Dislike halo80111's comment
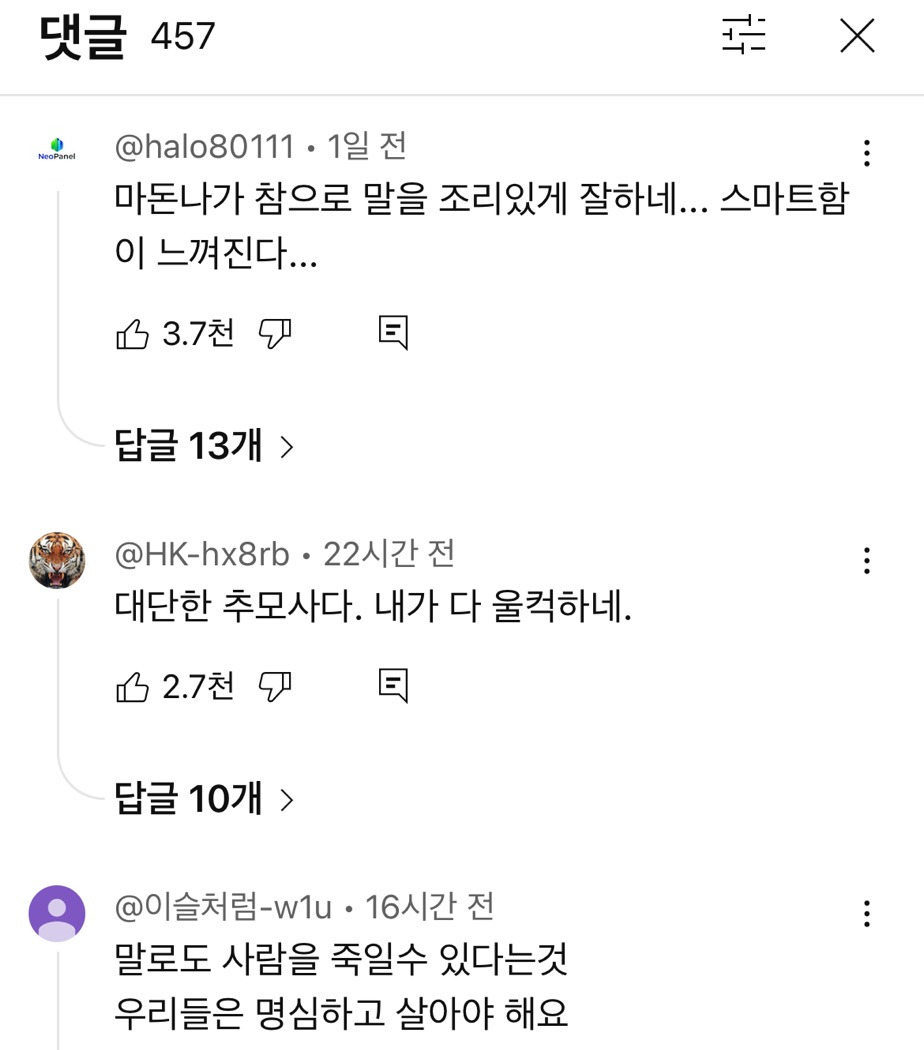Viewport: 924px width, 1050px height. click(275, 333)
